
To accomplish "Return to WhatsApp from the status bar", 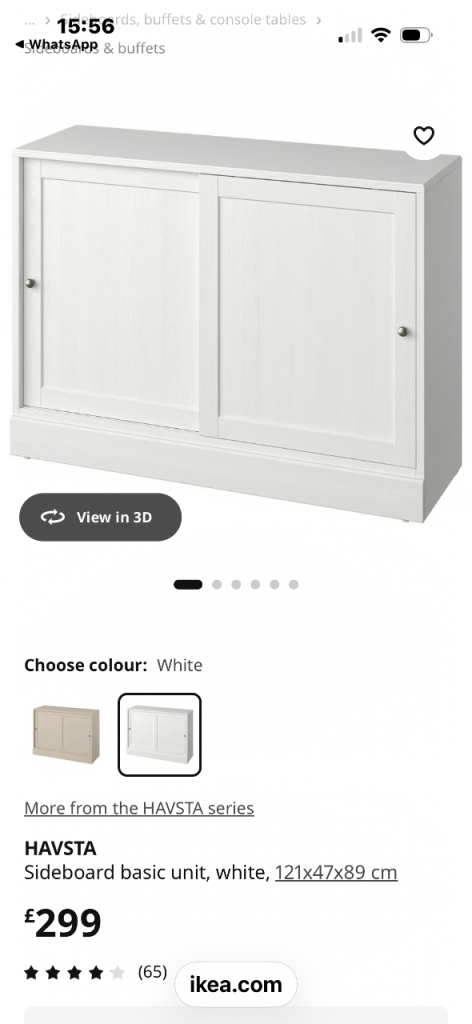I will 56,44.
